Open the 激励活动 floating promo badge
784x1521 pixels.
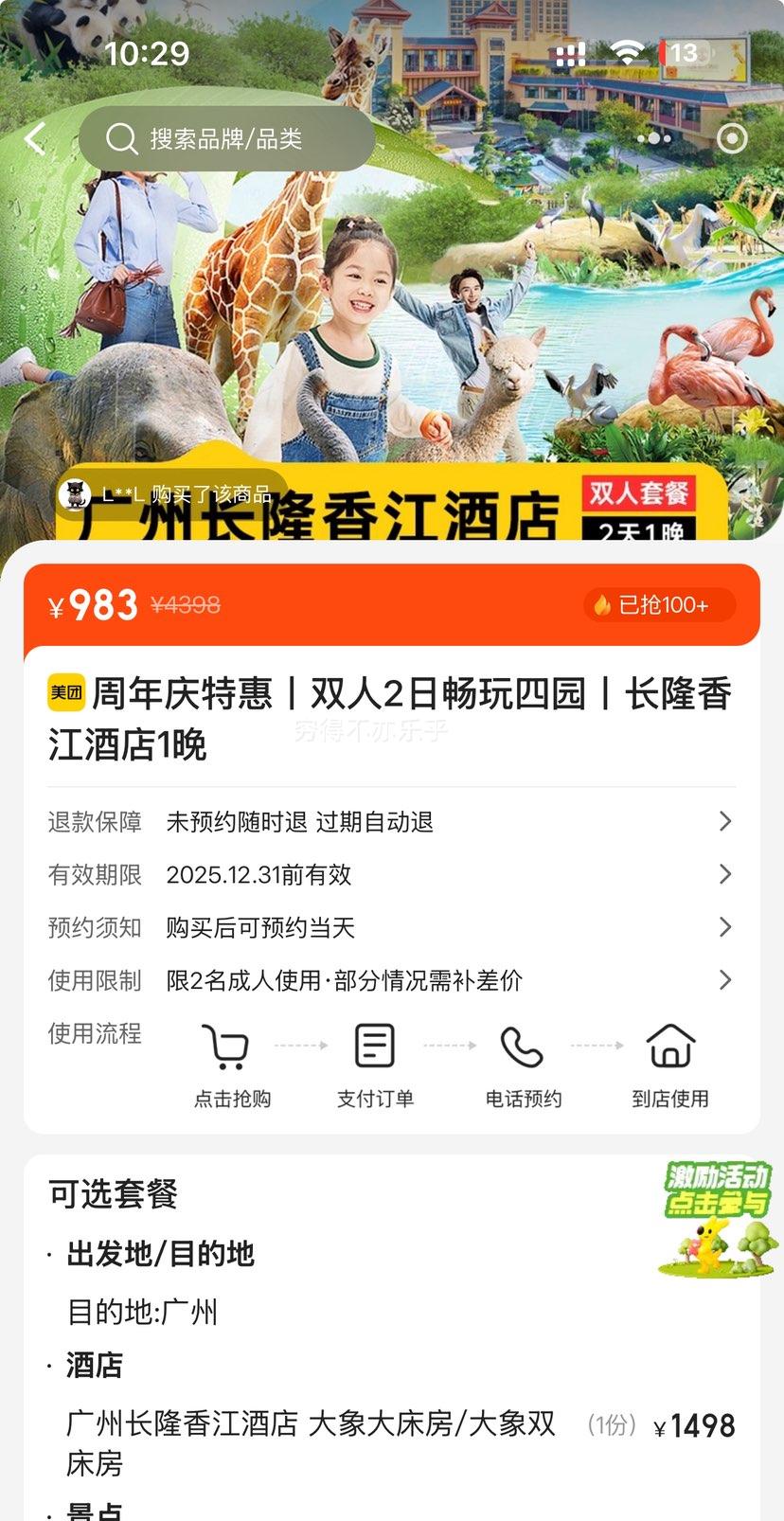pyautogui.click(x=717, y=1218)
